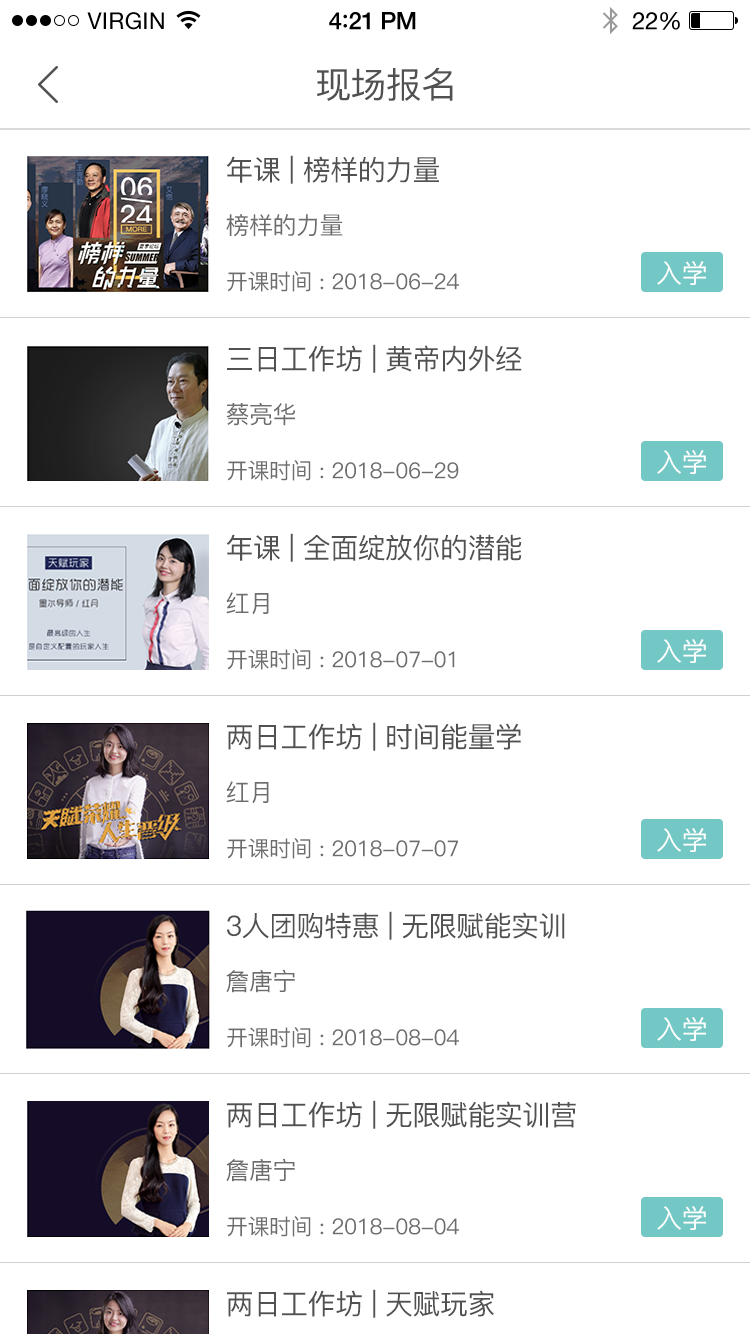Go back using the top-left arrow

coord(48,85)
